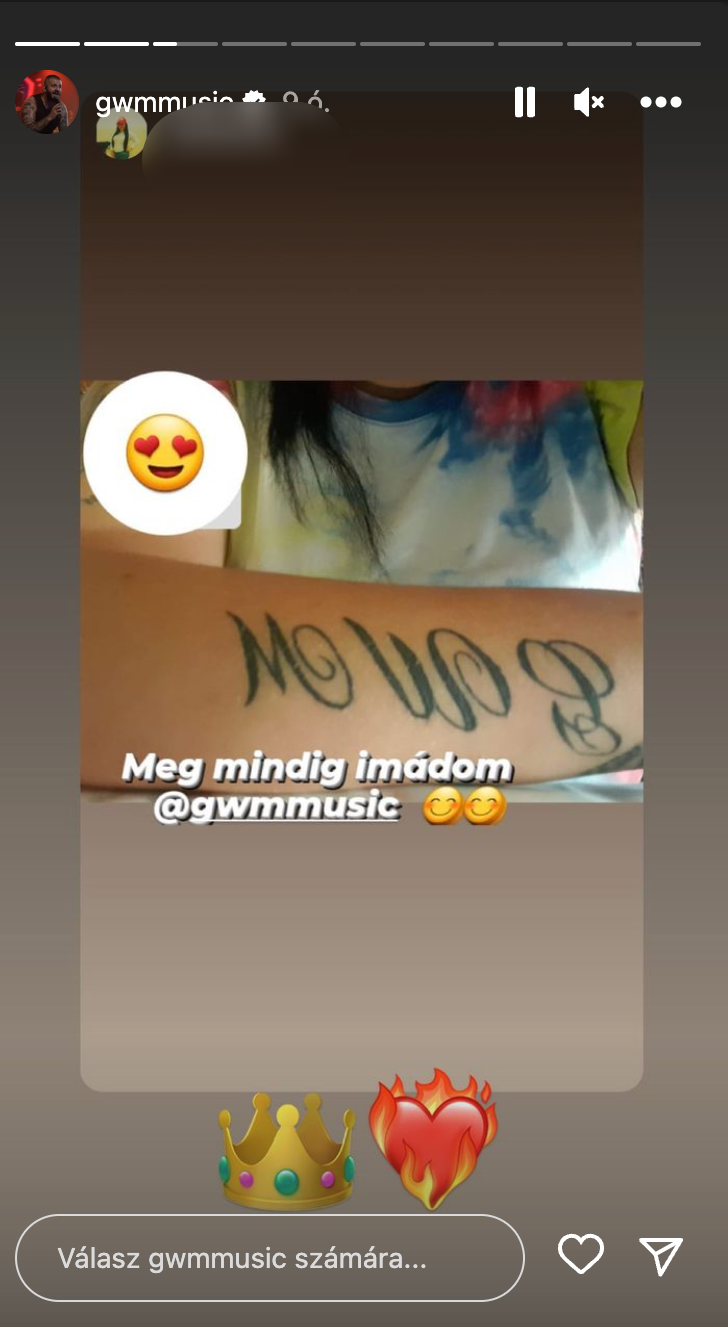Viewport: 728px width, 1327px height.
Task: Pause the playing story
Action: pyautogui.click(x=525, y=102)
